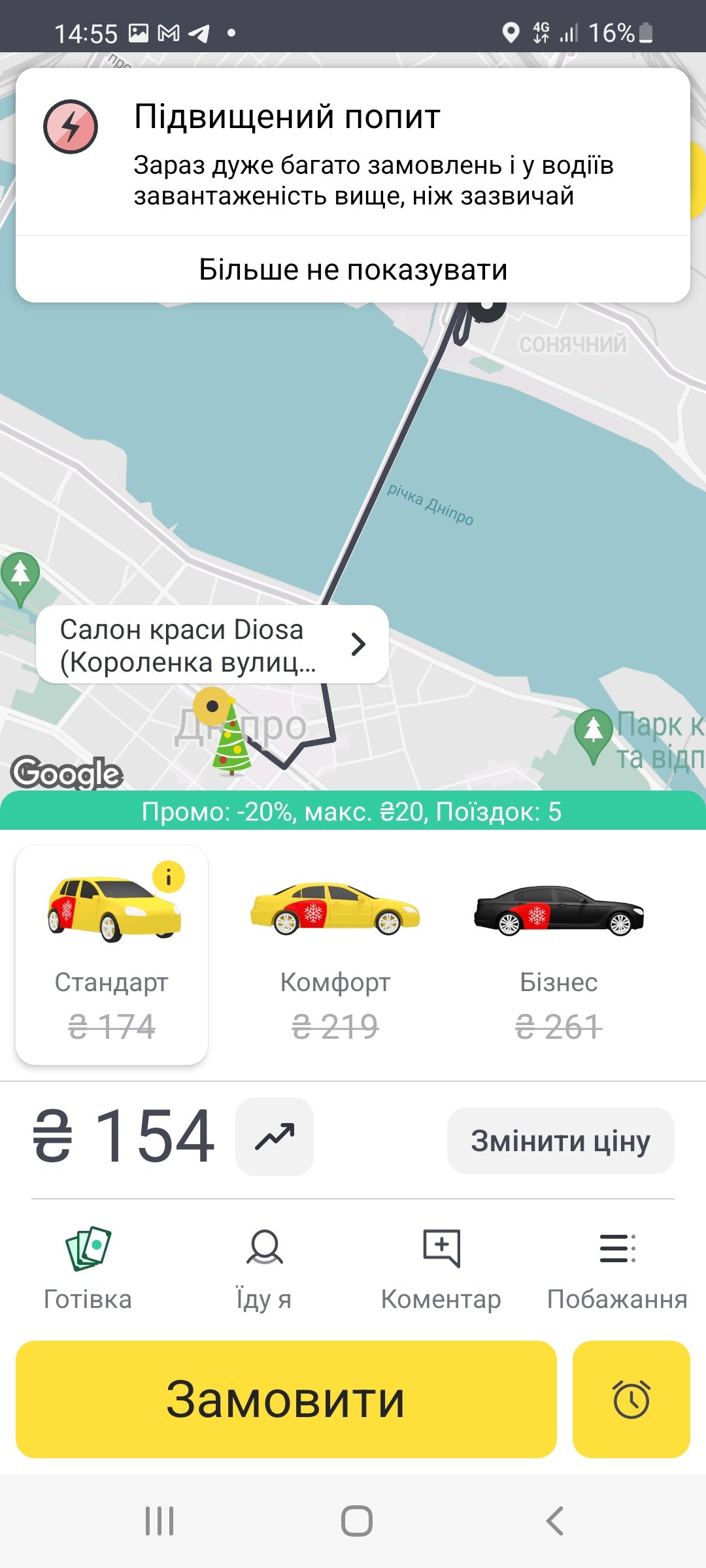Open ride preferences via Побажання icon
Screen dimensions: 706x1568
(x=617, y=1248)
